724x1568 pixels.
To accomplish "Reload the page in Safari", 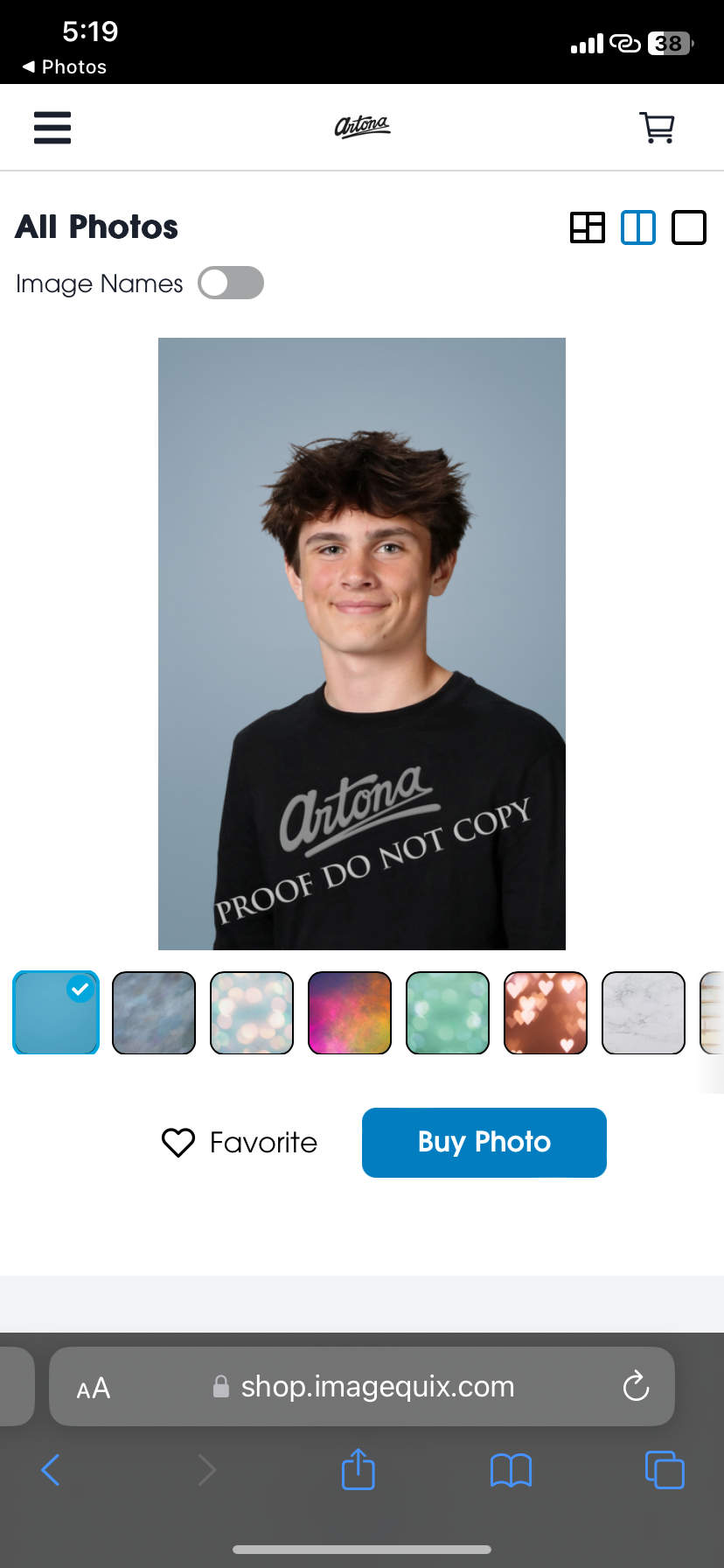I will click(x=636, y=1386).
